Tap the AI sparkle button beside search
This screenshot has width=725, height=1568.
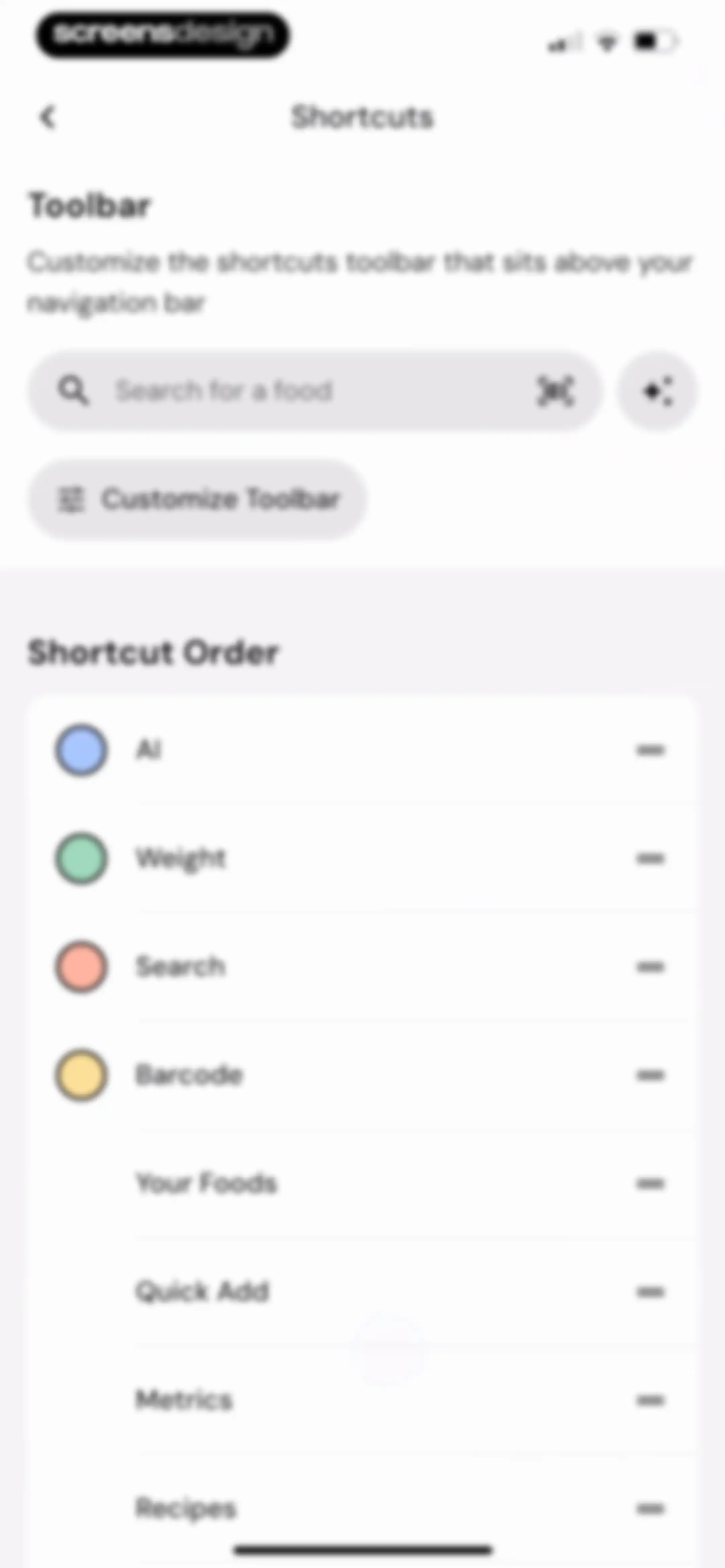tap(657, 391)
